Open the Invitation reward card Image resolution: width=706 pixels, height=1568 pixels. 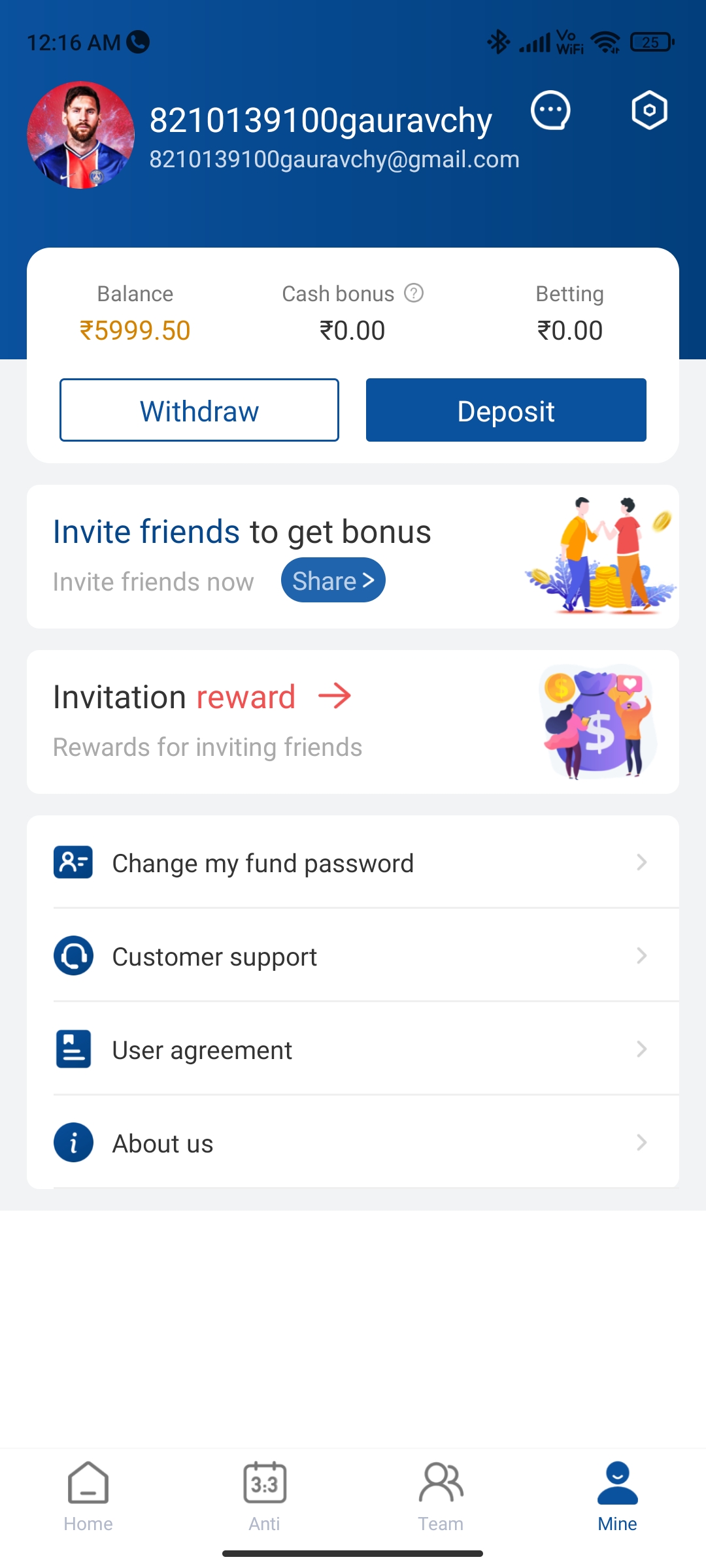point(353,722)
